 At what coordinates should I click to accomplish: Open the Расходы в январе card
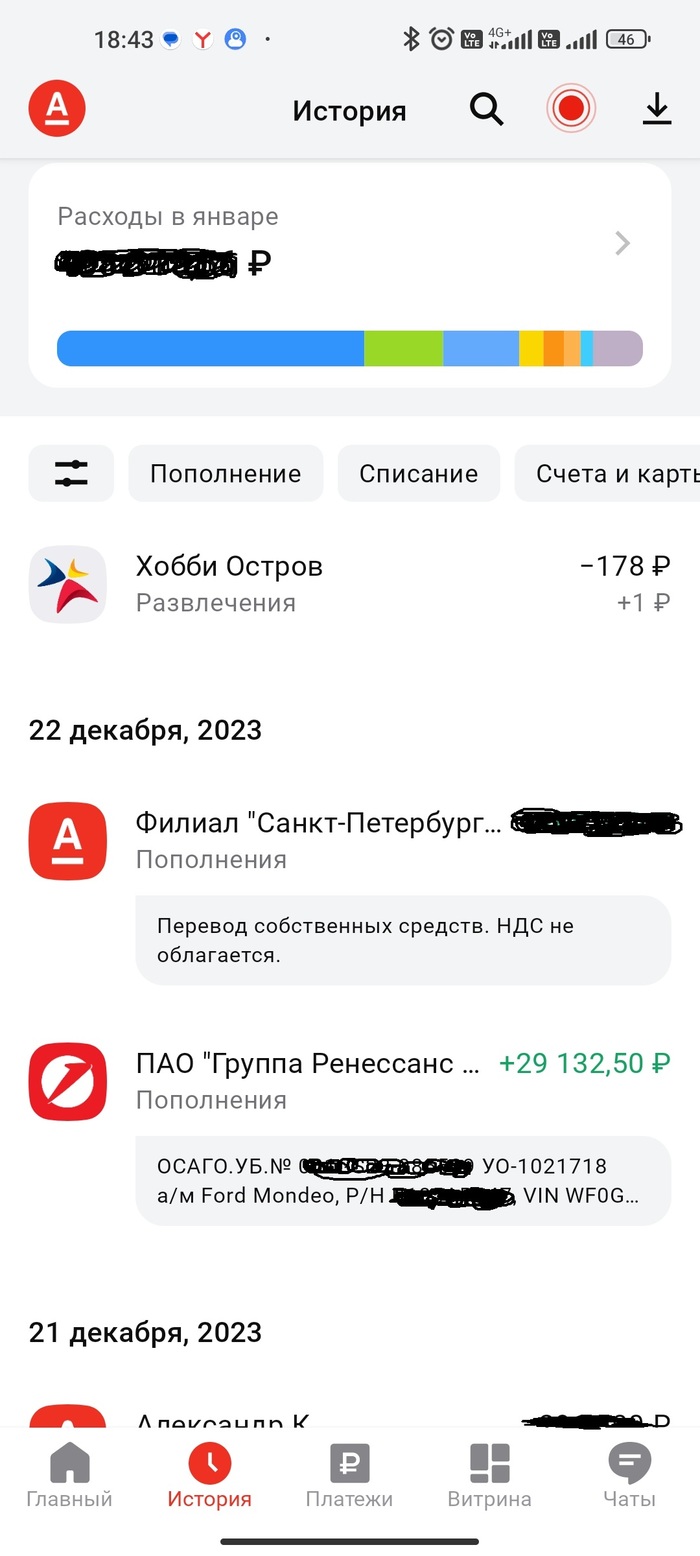[349, 275]
